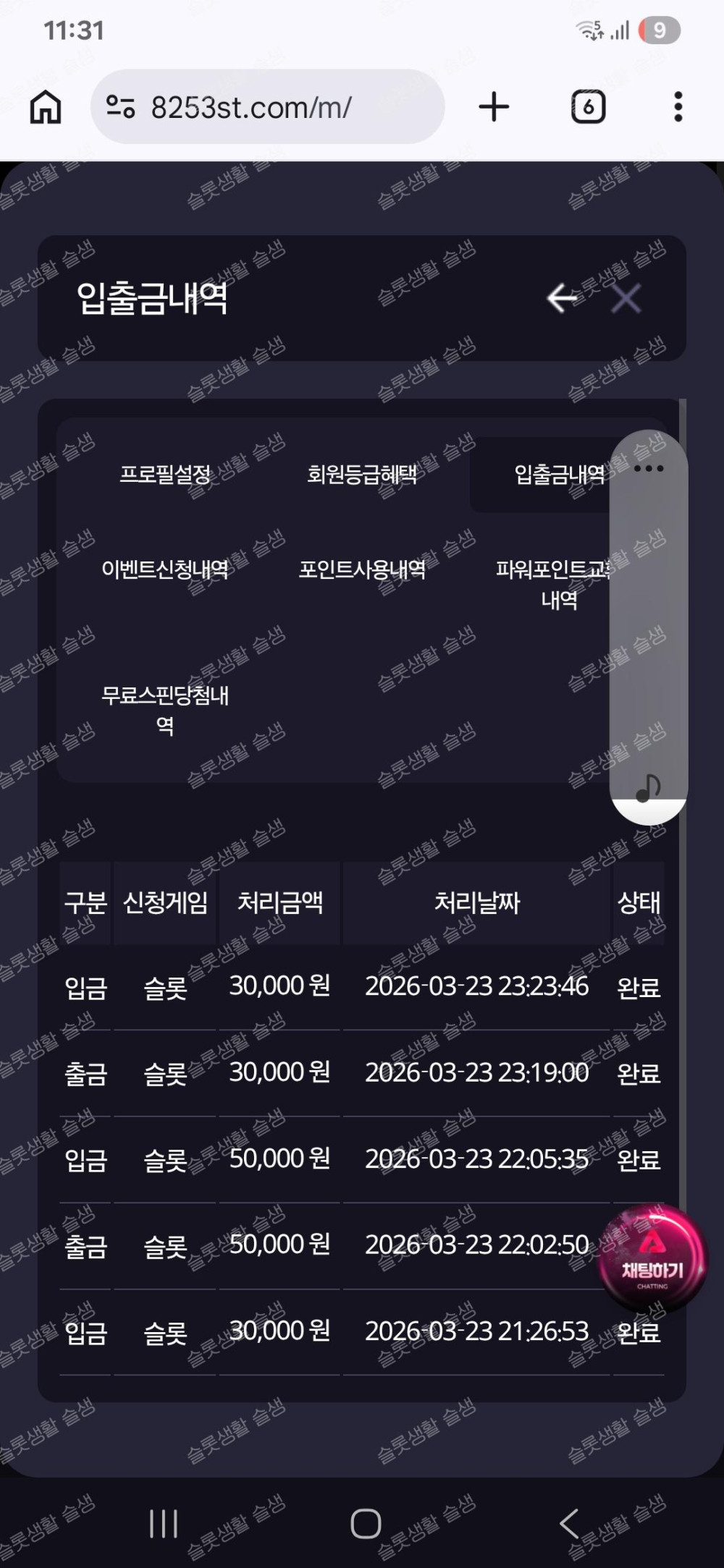Open a new browser tab
The height and width of the screenshot is (1568, 724).
(x=494, y=107)
